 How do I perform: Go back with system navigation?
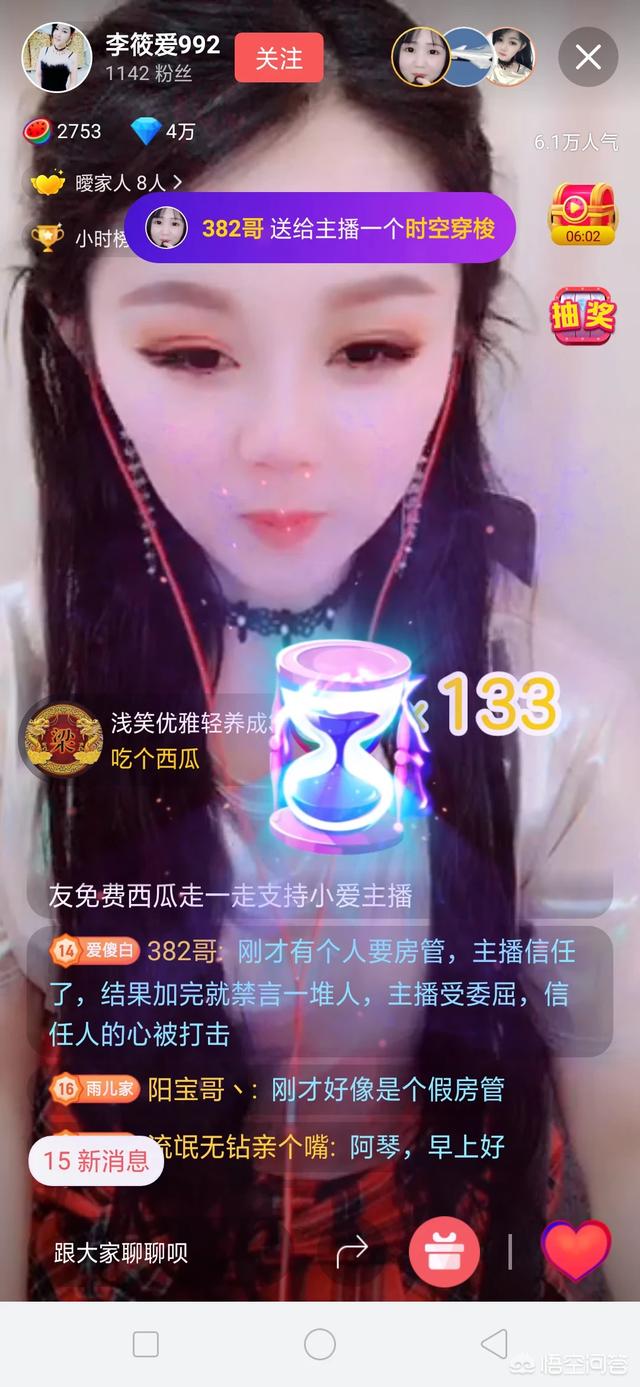click(493, 1344)
